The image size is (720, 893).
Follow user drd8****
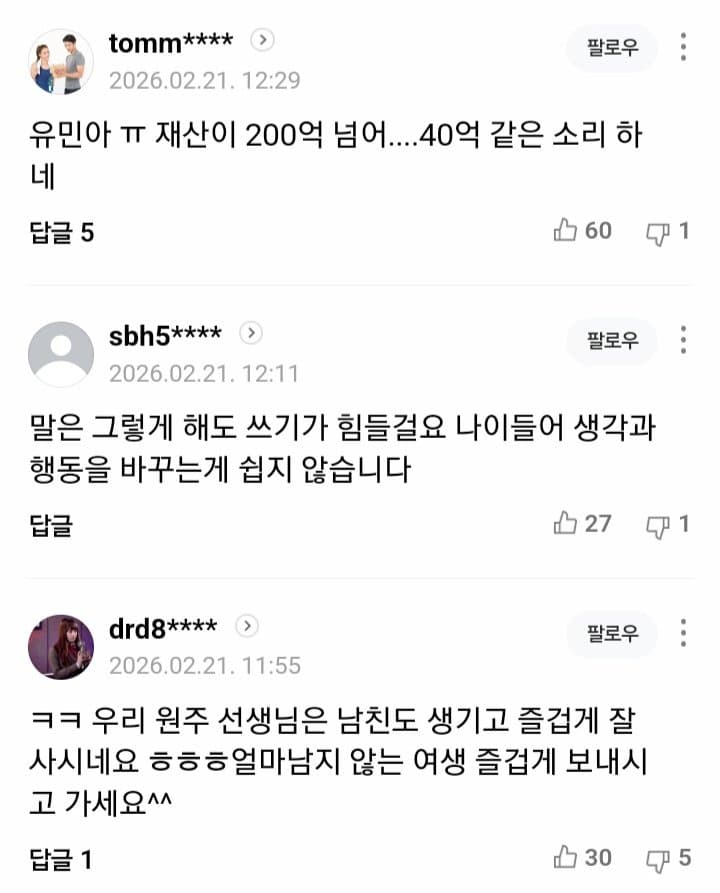tap(612, 634)
